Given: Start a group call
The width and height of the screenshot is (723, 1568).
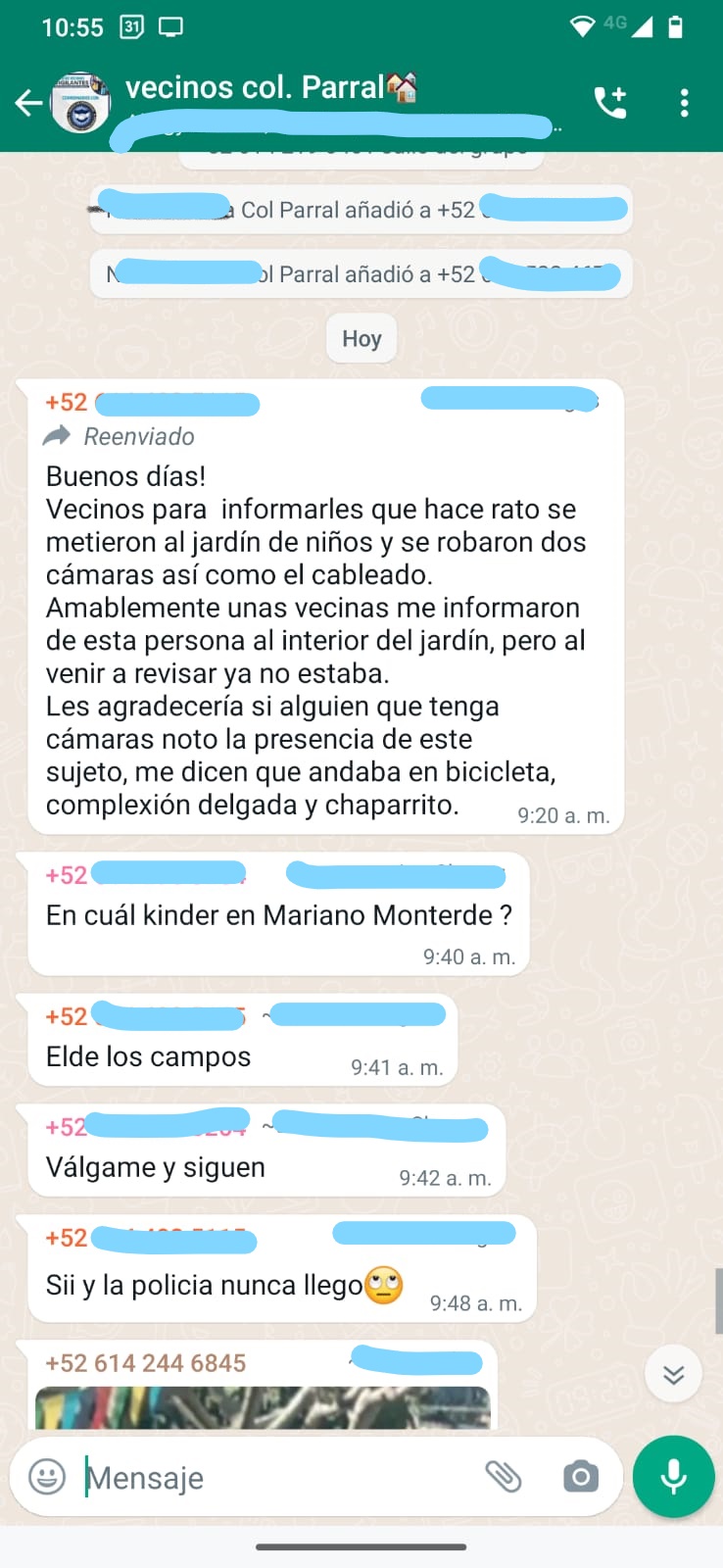Looking at the screenshot, I should point(609,102).
